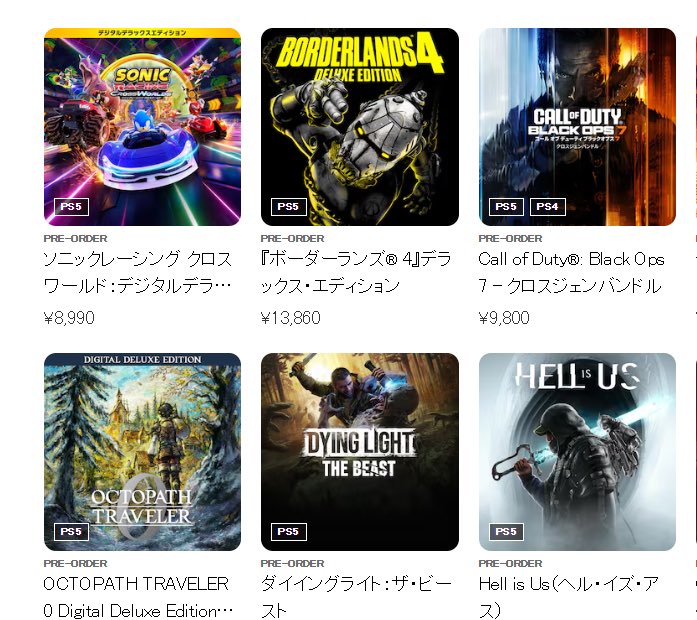View Call of Duty Black Ops 7 bundle
The image size is (697, 620).
(576, 127)
